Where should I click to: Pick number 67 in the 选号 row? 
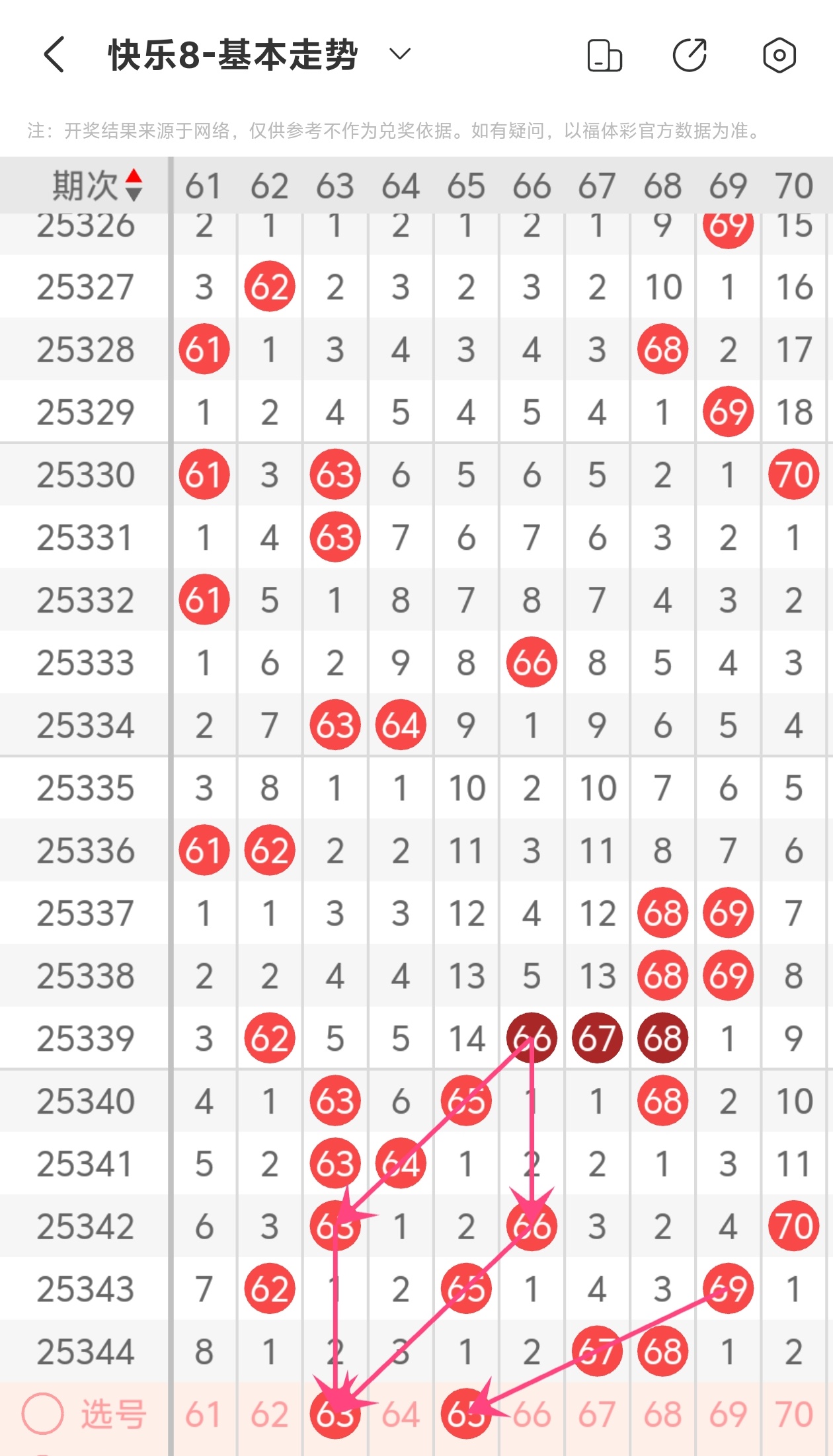(597, 1414)
